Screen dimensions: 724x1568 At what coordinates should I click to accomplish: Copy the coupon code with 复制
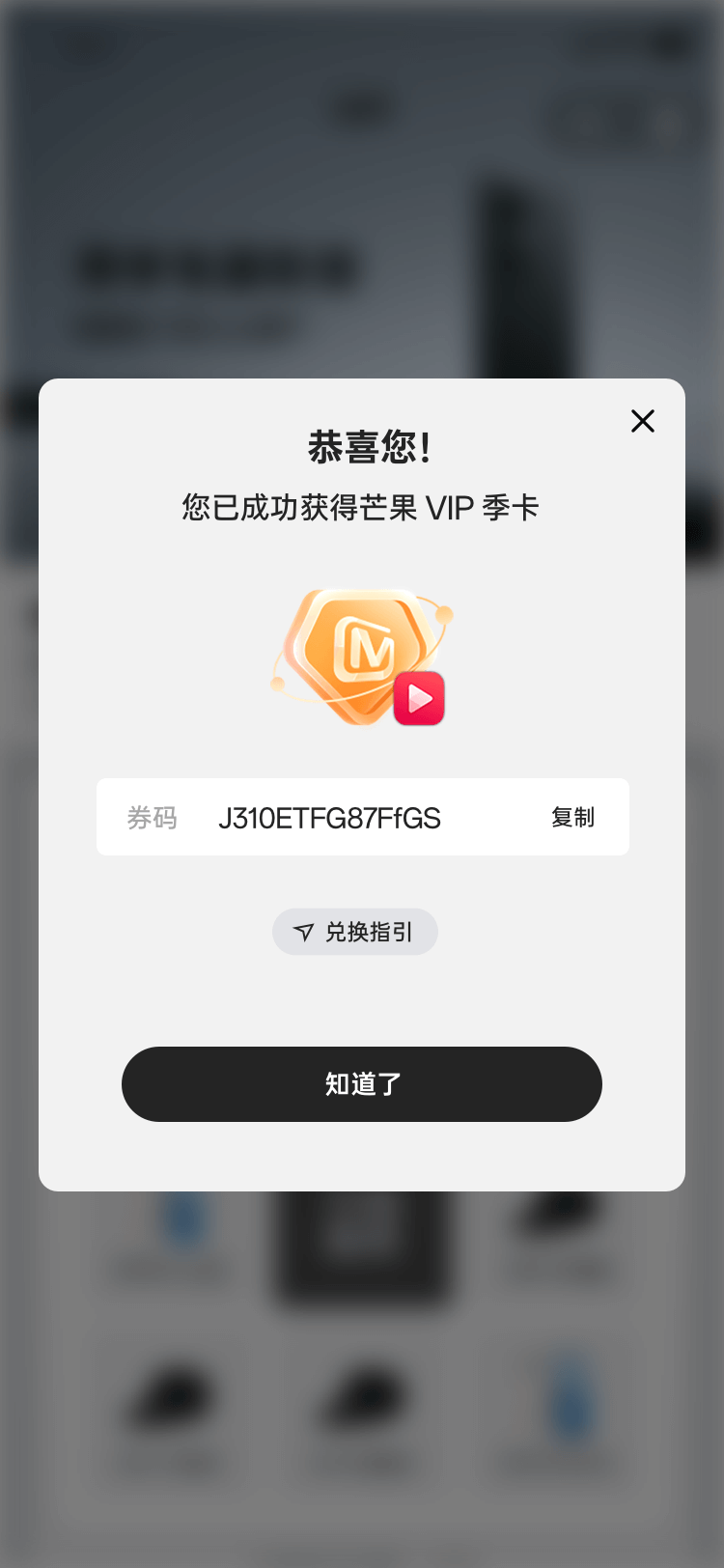[572, 818]
